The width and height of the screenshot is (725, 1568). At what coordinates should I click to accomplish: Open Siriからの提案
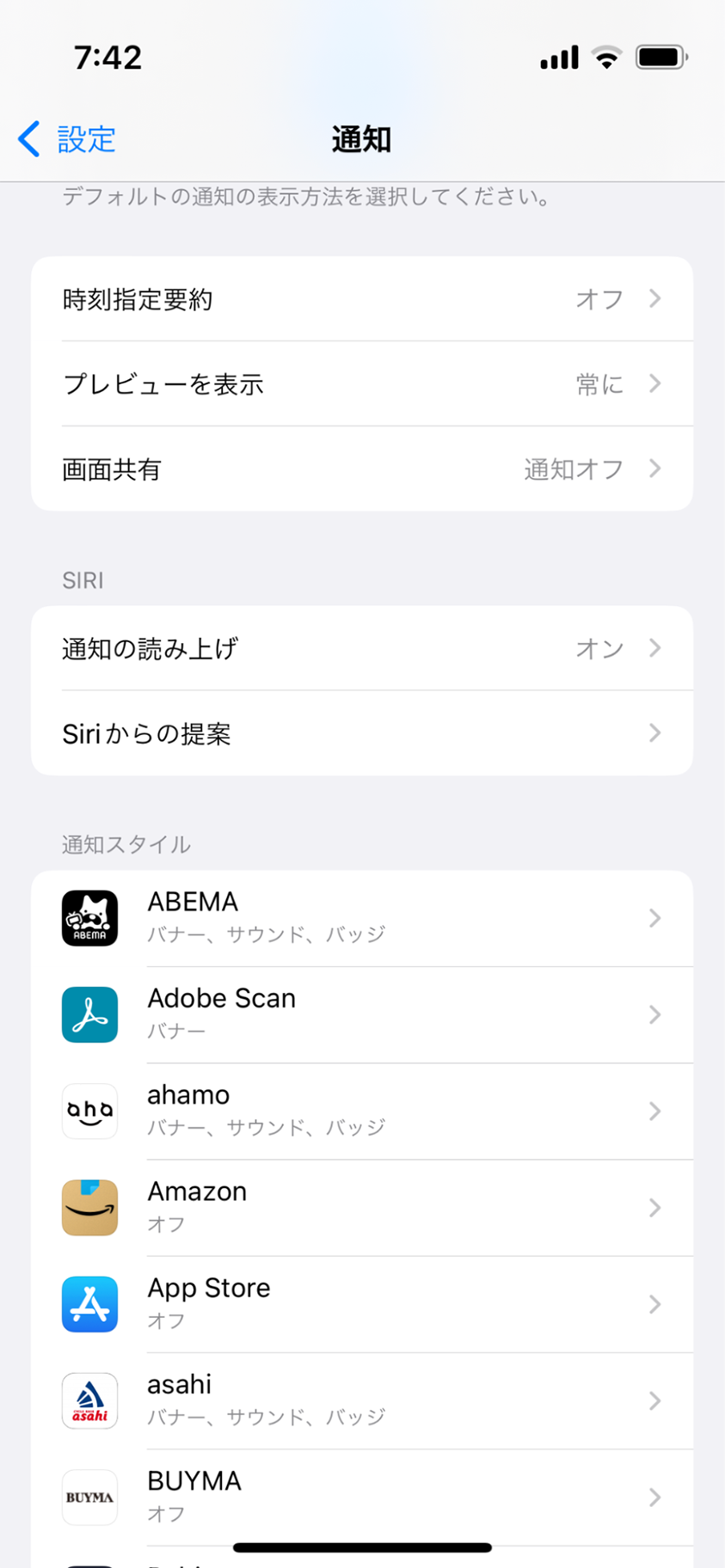click(x=361, y=733)
